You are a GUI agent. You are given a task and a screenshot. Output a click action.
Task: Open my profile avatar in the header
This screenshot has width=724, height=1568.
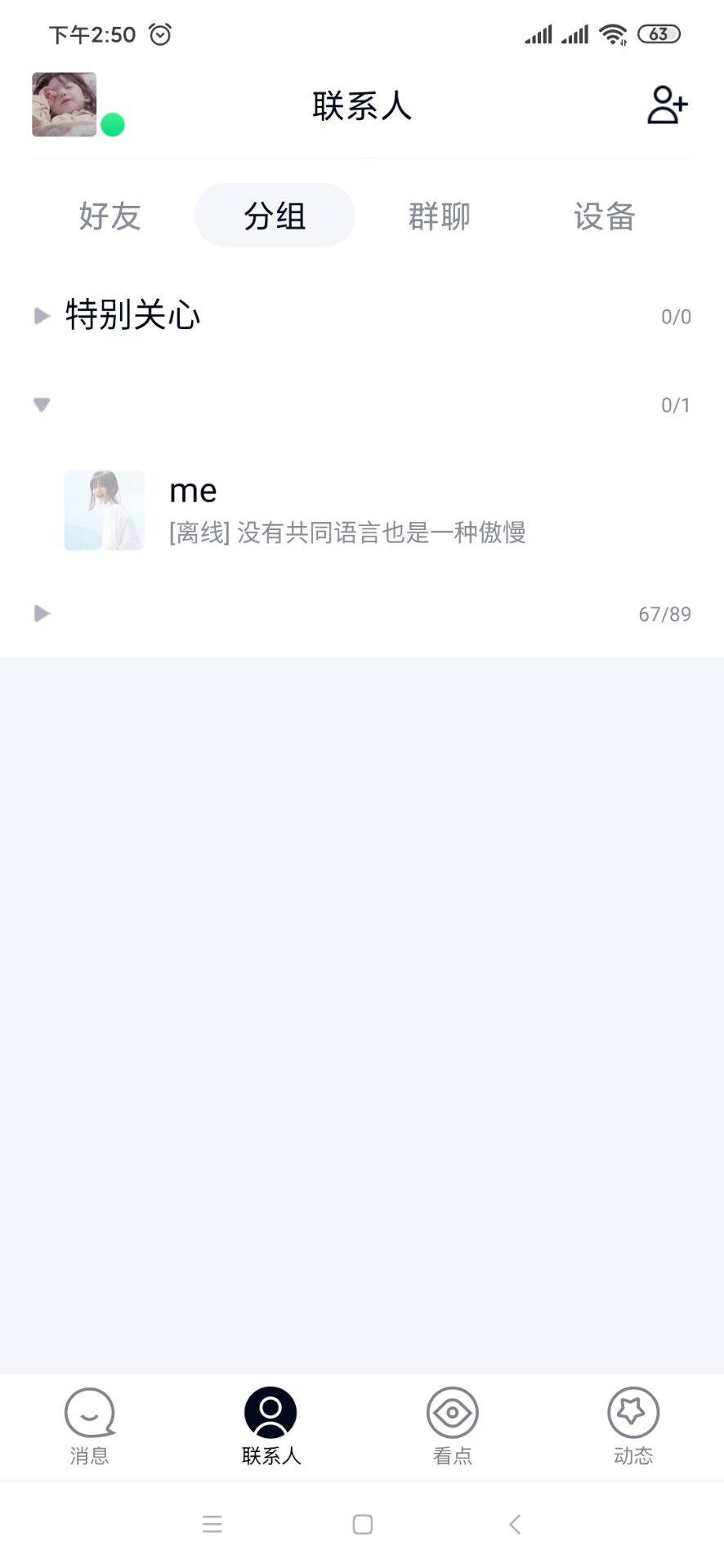65,105
